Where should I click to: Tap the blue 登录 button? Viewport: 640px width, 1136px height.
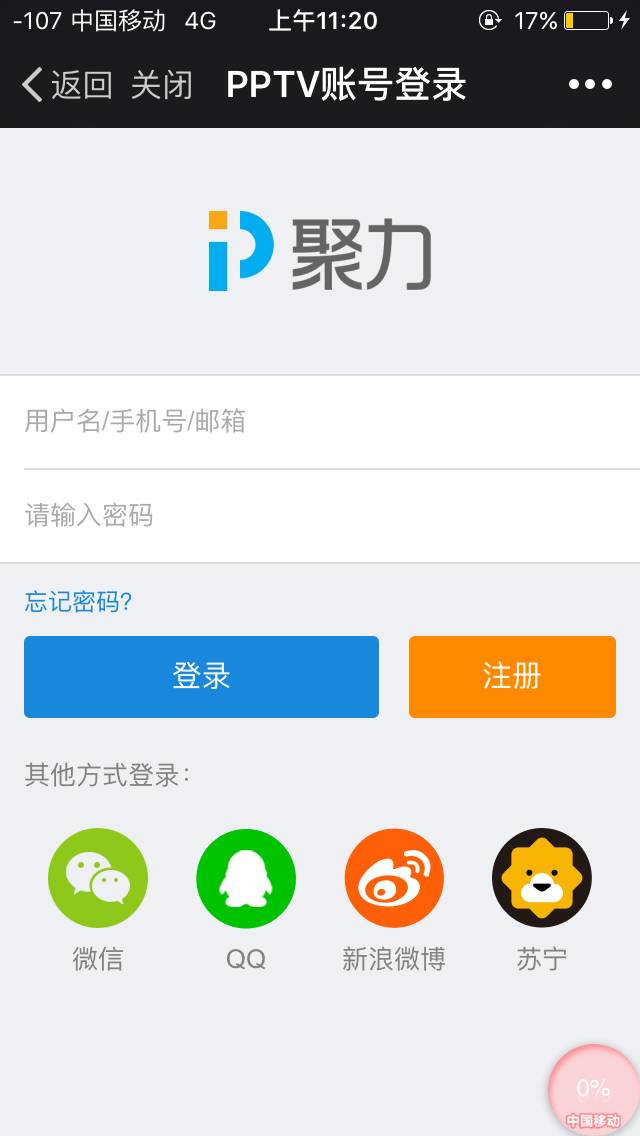201,677
